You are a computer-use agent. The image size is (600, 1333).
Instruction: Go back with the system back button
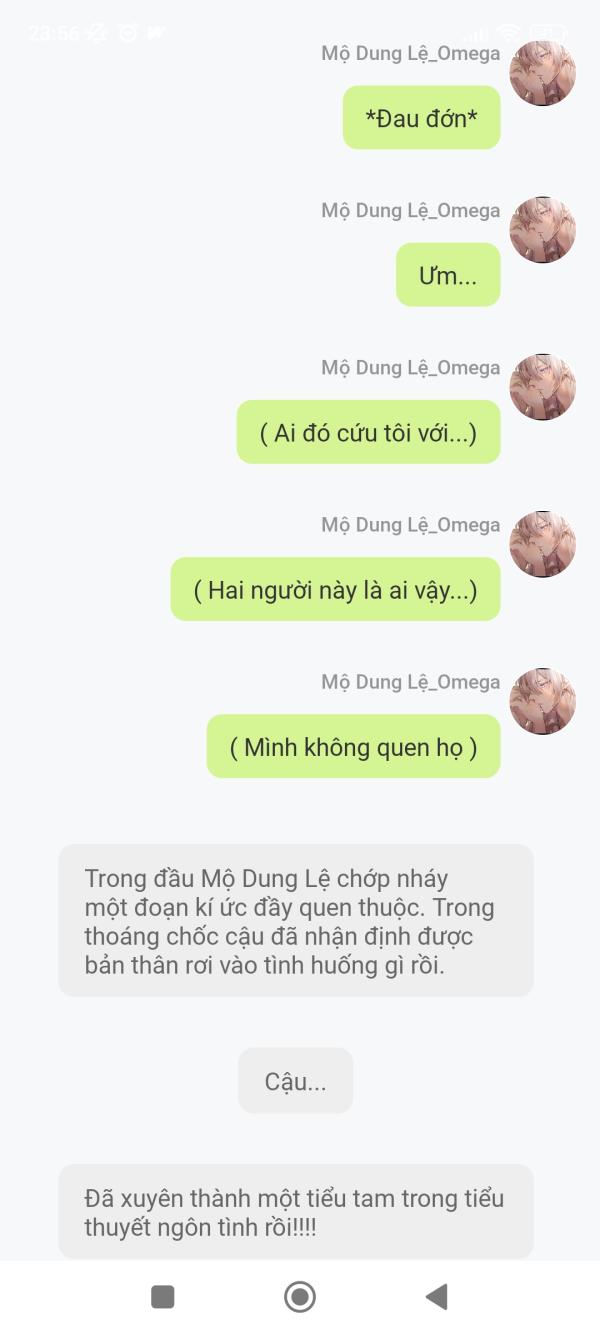436,1297
